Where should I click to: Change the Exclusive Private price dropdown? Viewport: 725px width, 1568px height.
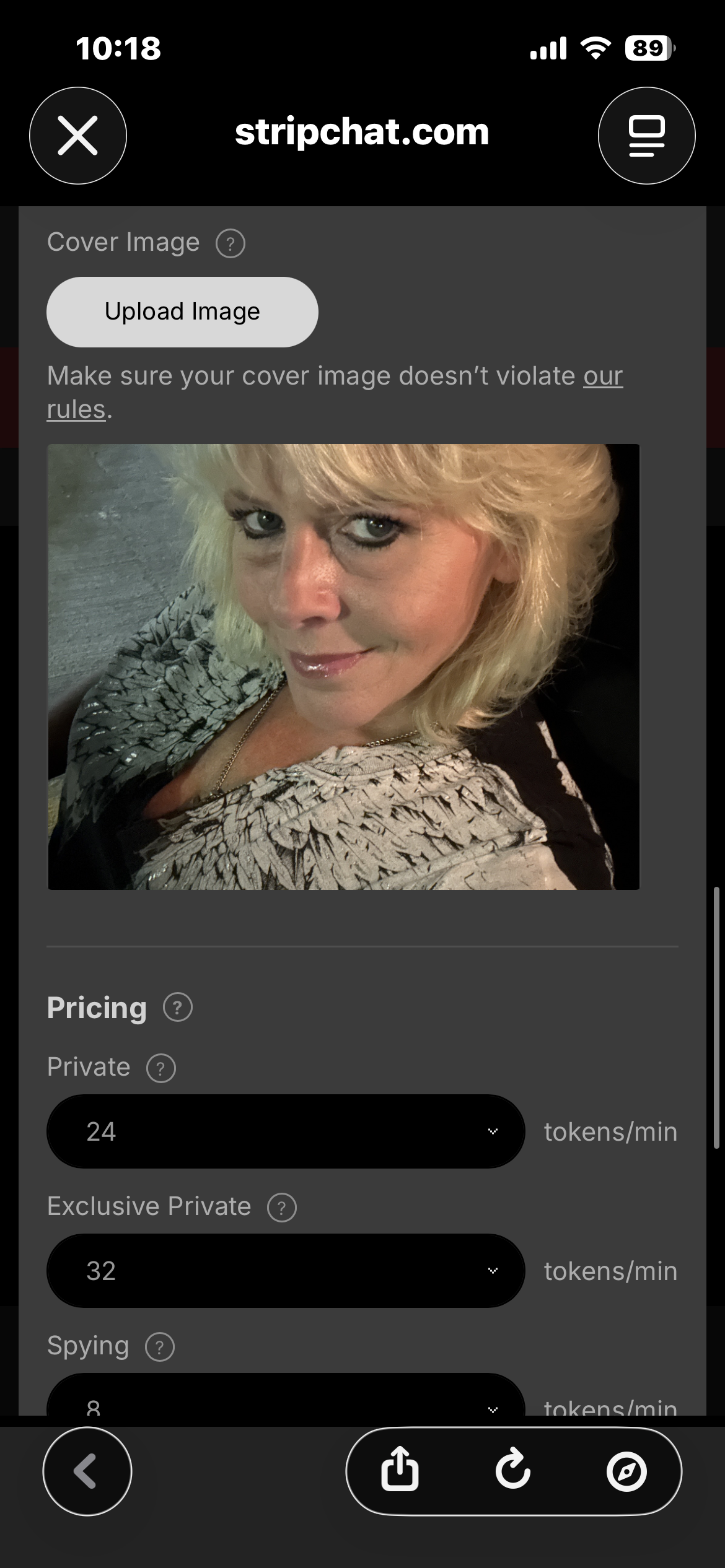tap(286, 1271)
